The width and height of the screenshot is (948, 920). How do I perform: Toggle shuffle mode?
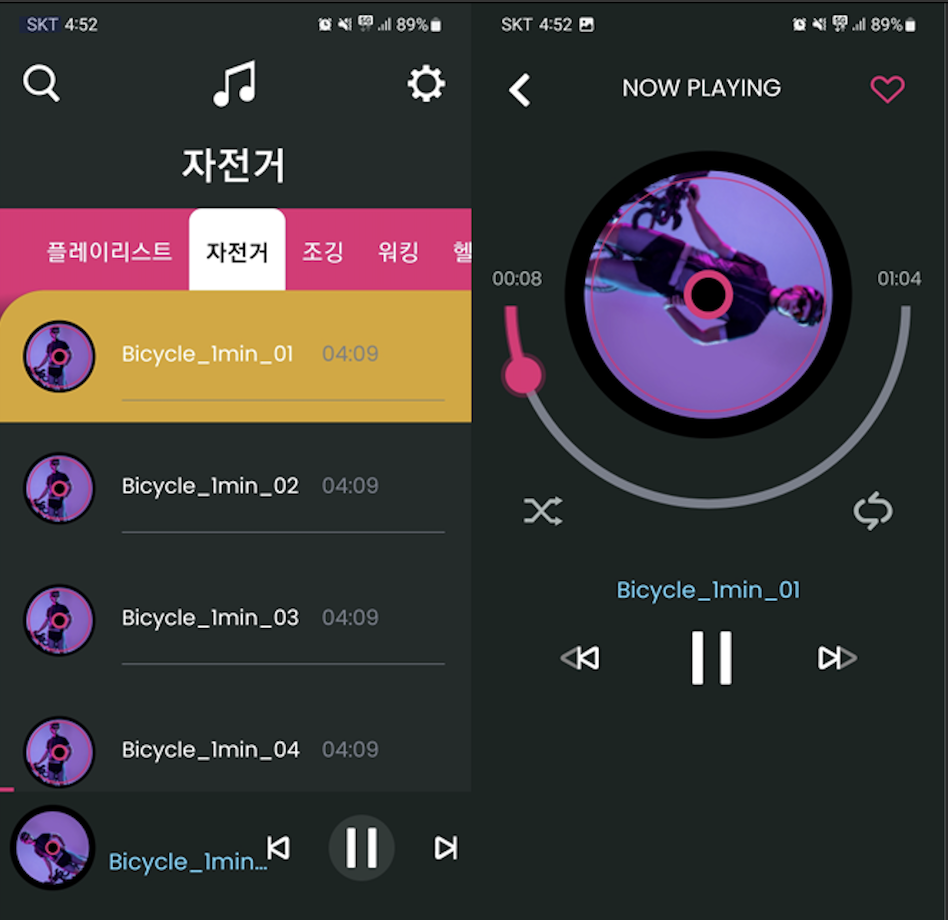[x=543, y=512]
